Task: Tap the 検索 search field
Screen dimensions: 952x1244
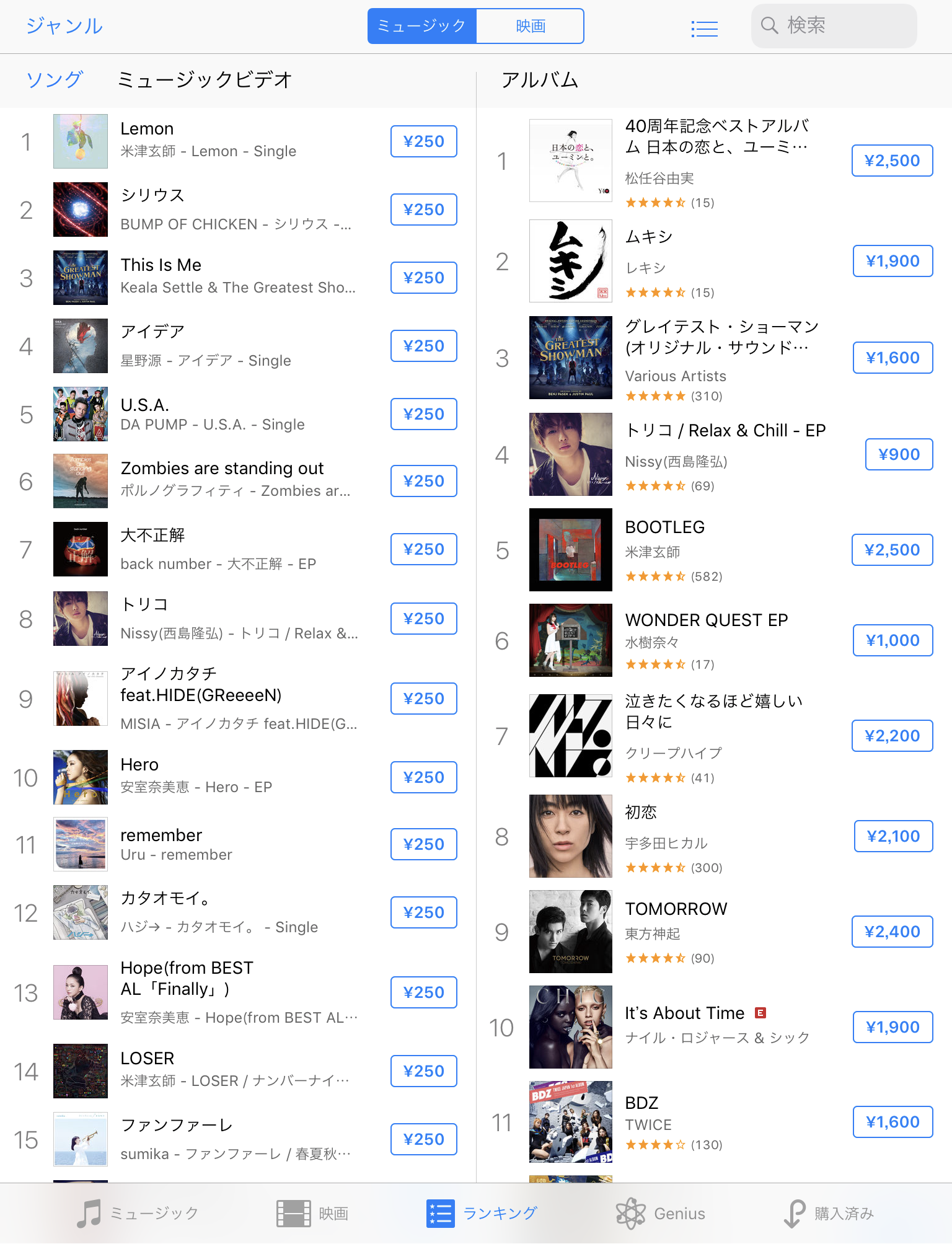Action: 834,26
